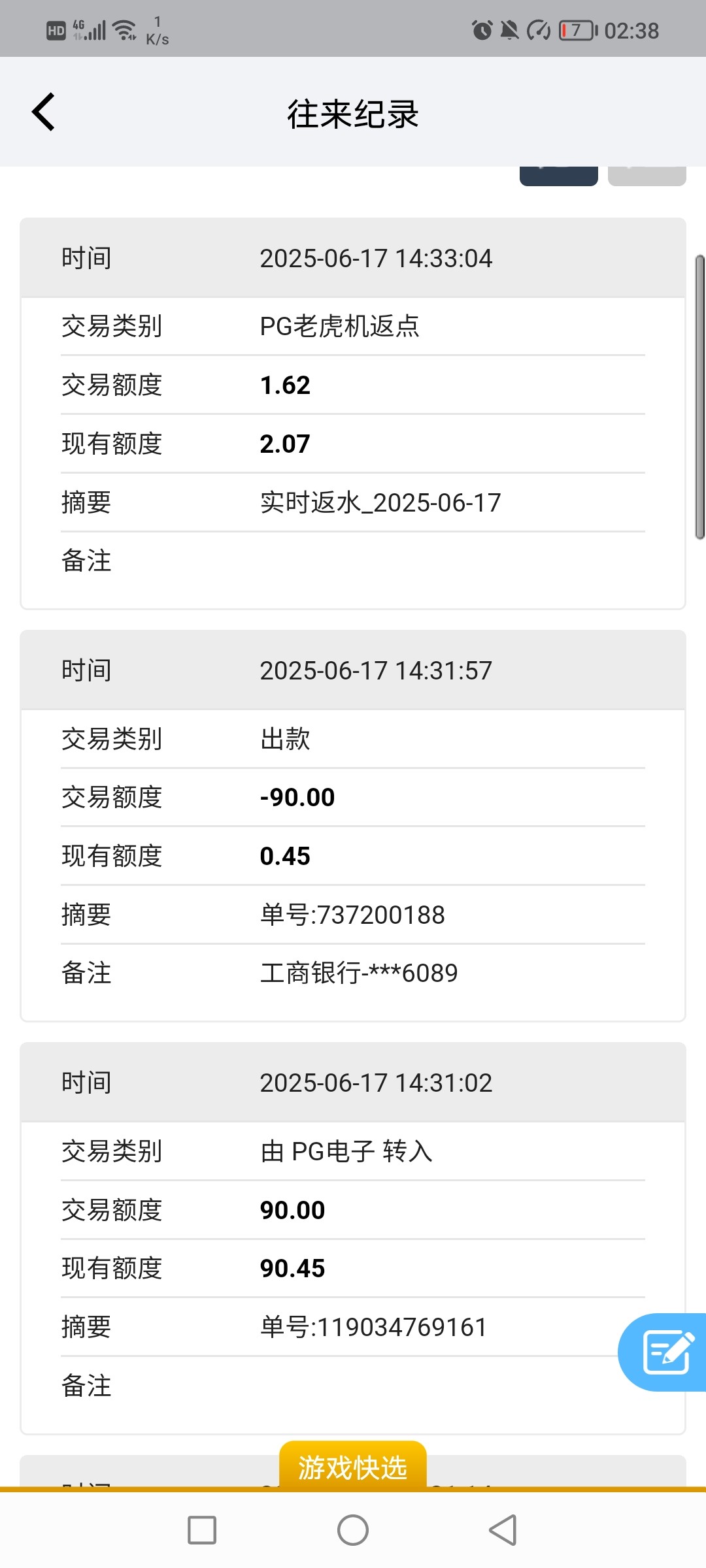This screenshot has width=706, height=1568.
Task: Open the 游戏快选 quick game selector
Action: (x=353, y=1467)
